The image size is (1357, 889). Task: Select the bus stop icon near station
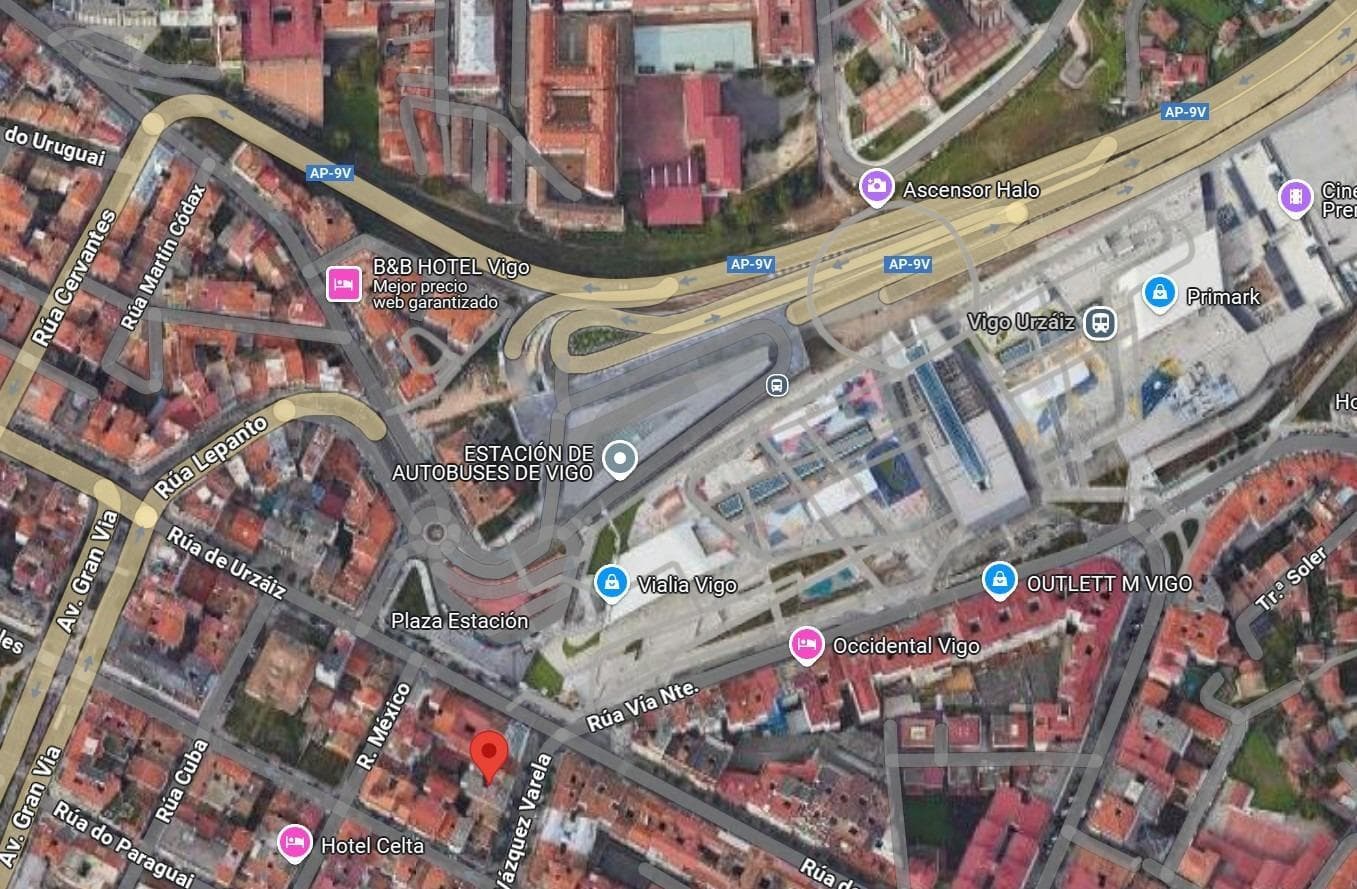point(776,385)
